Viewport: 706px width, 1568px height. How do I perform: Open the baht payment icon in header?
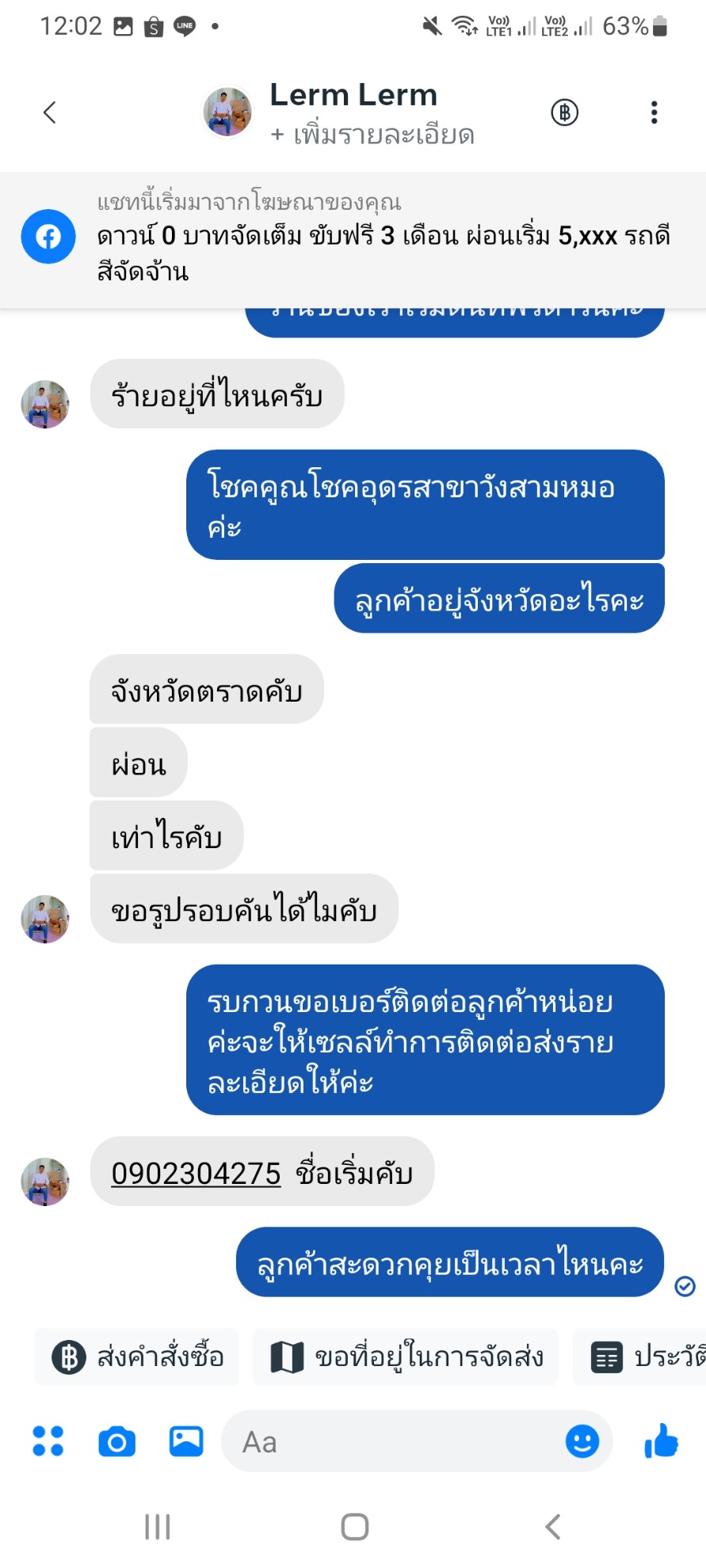(564, 112)
